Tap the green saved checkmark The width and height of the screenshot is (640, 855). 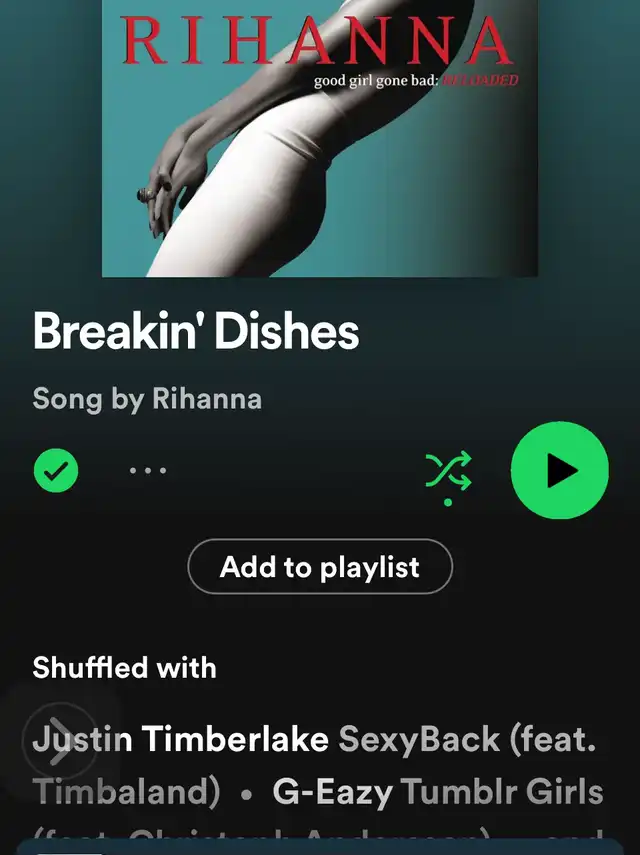[56, 470]
